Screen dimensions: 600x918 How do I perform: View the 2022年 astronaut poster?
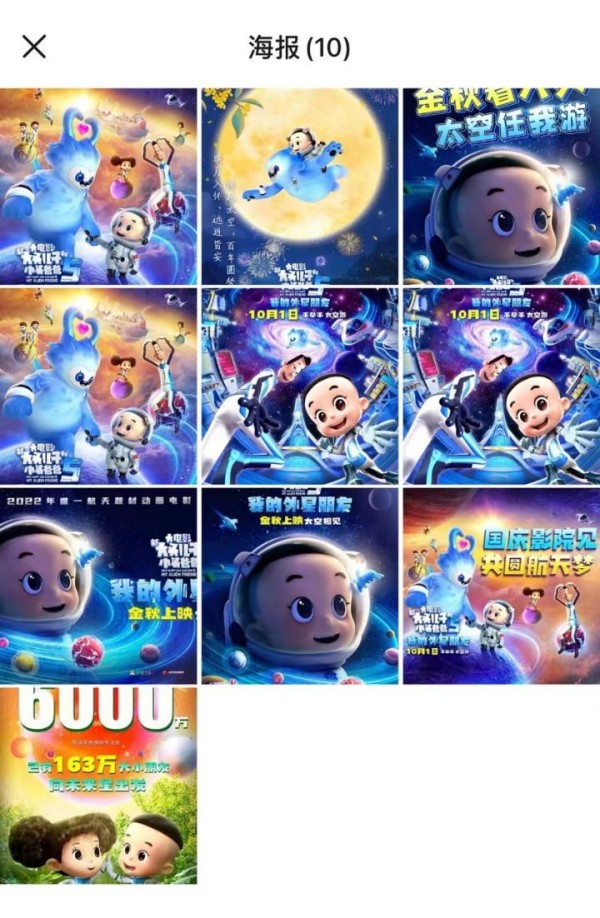point(98,586)
